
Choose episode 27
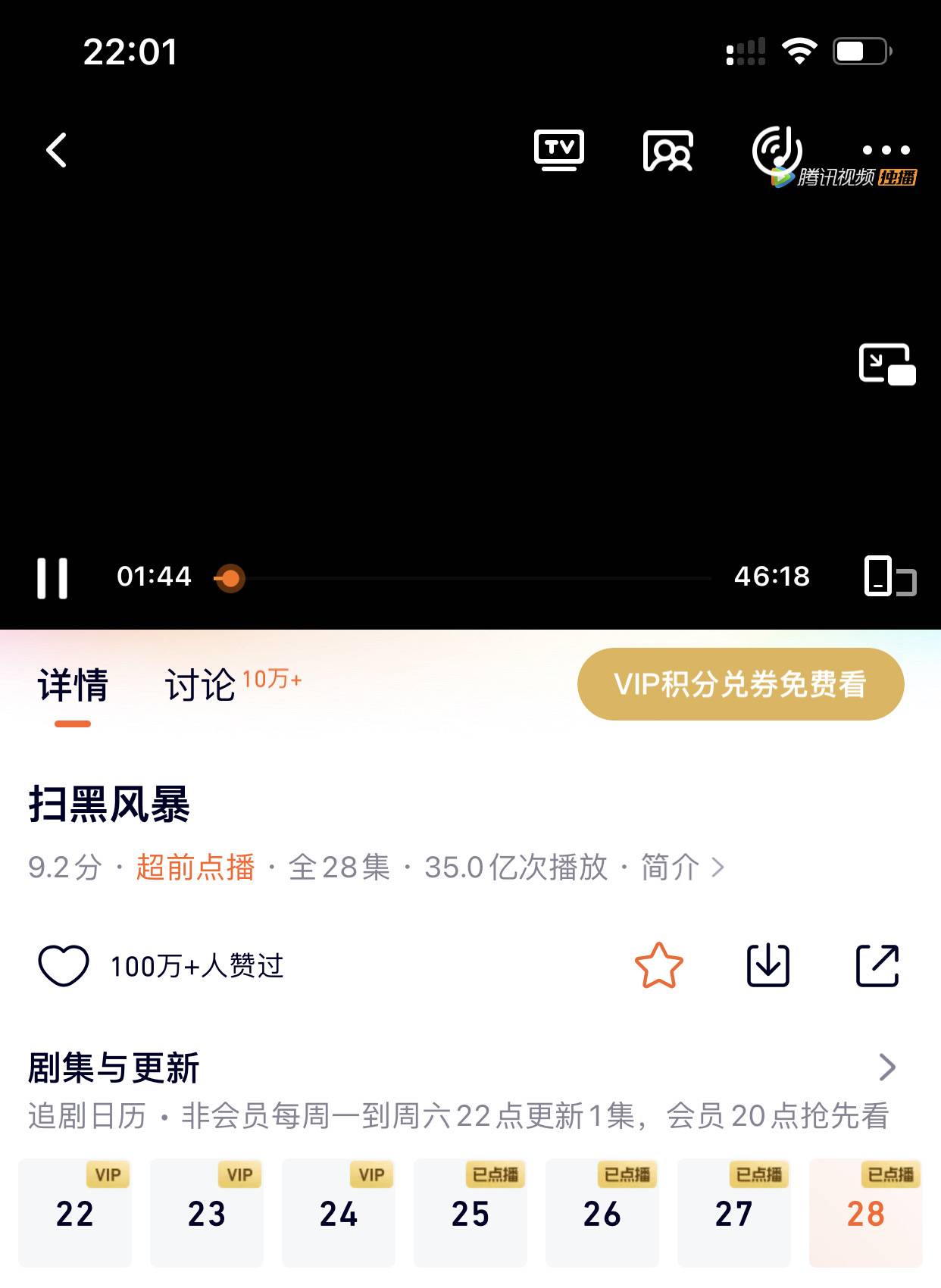pyautogui.click(x=734, y=1213)
